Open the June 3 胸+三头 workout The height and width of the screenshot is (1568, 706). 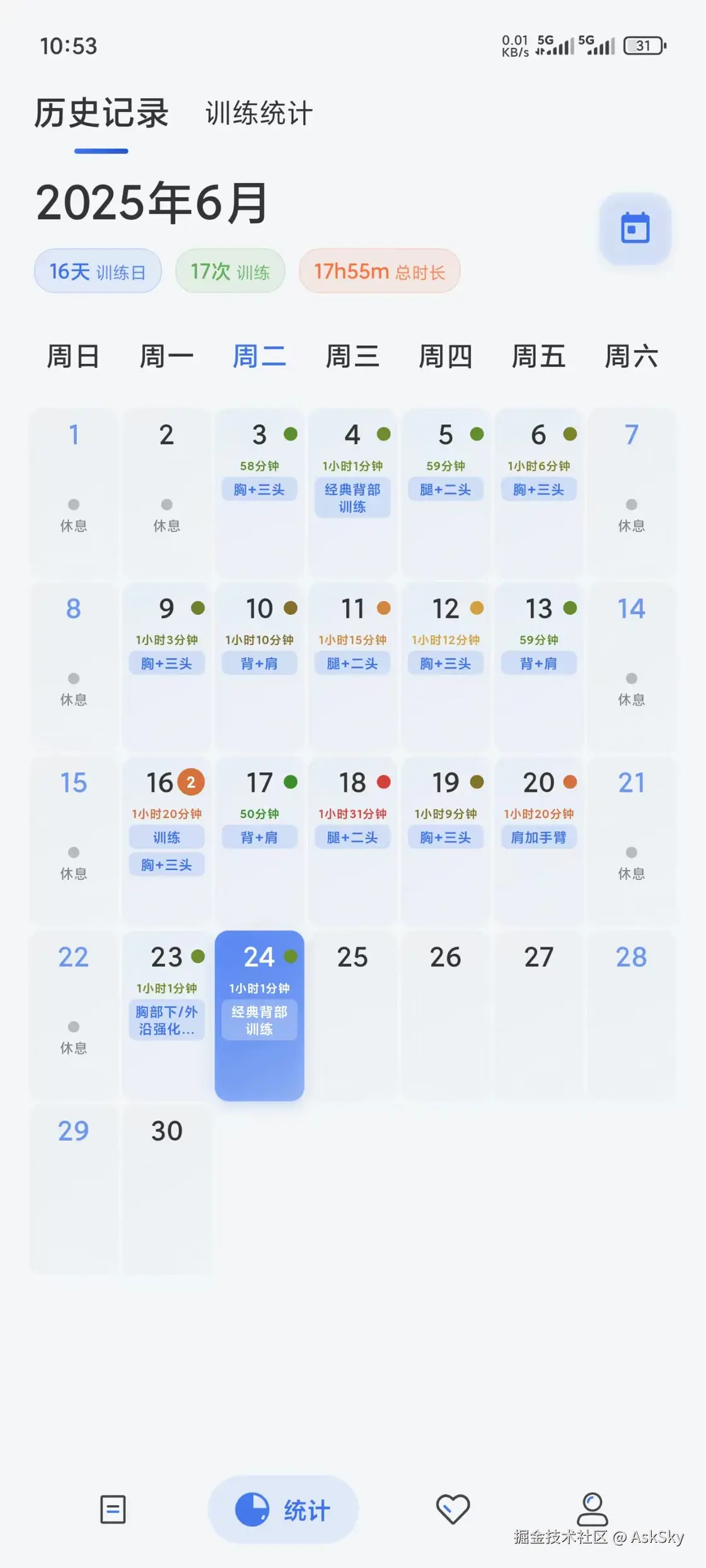259,489
